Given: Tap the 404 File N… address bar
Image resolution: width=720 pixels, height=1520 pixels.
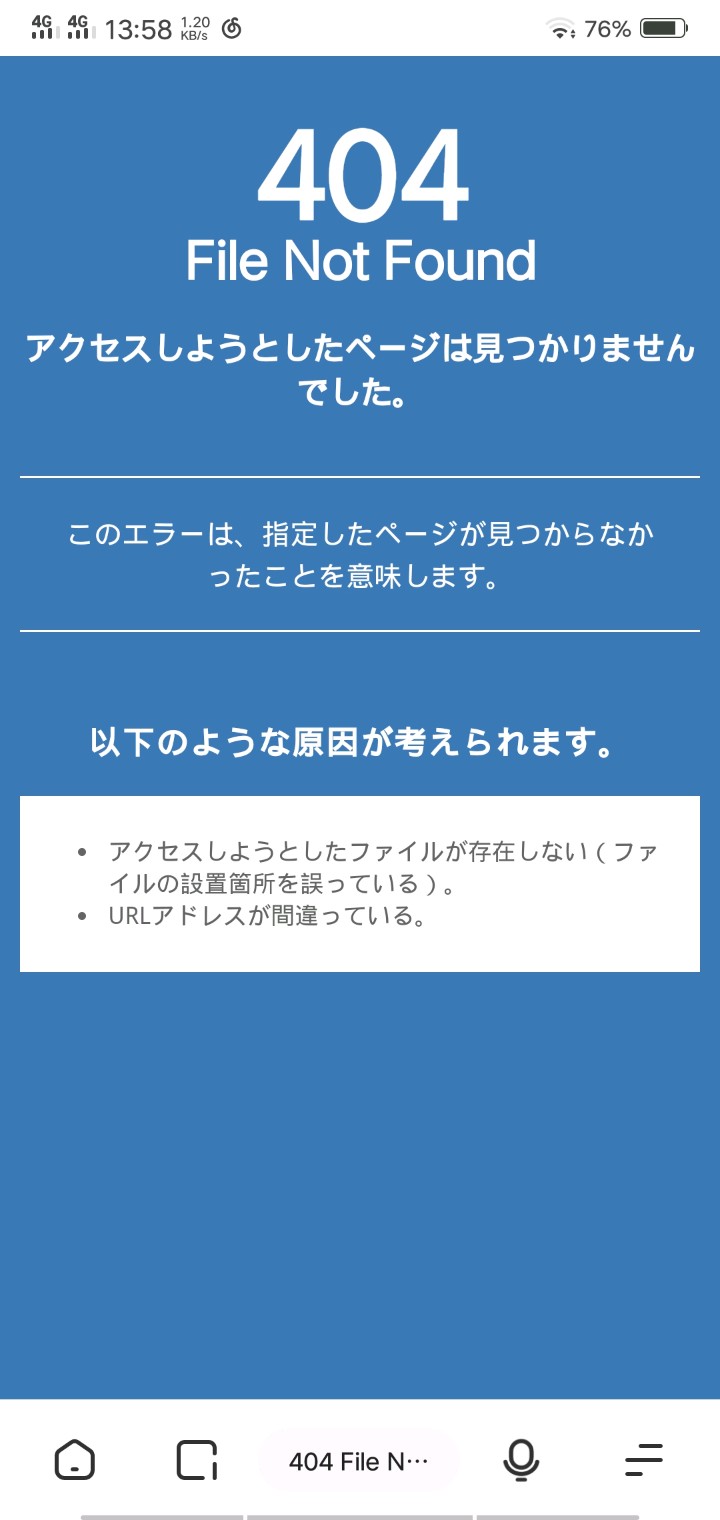Looking at the screenshot, I should pos(358,1461).
